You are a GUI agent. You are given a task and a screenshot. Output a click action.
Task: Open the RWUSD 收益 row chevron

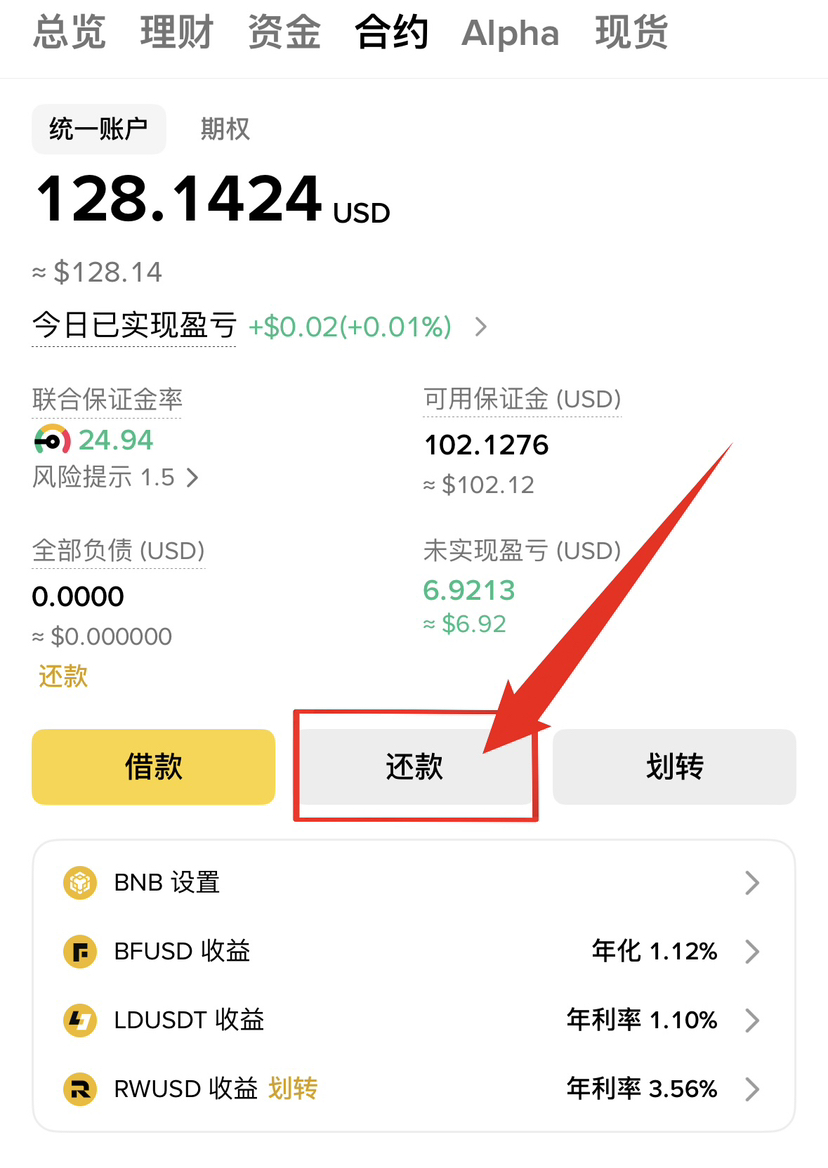point(753,1088)
